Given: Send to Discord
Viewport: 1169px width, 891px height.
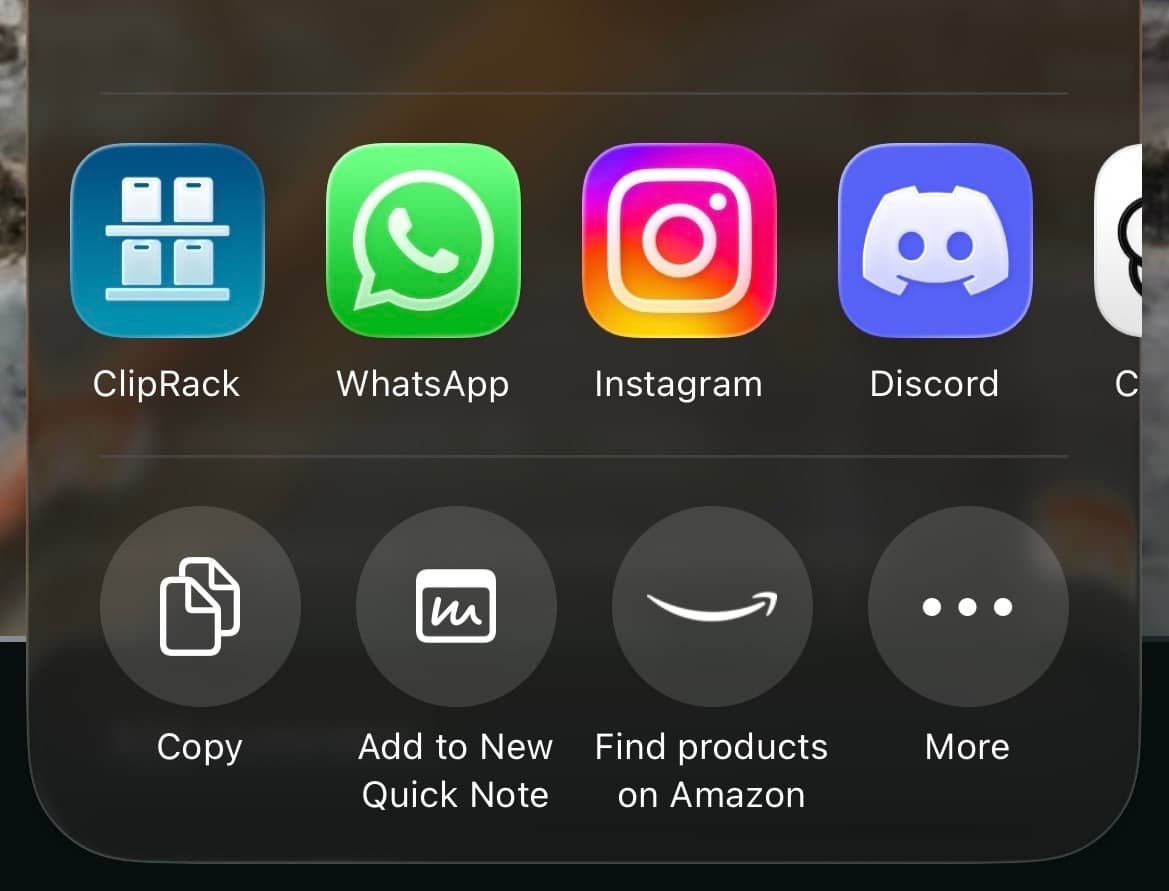Looking at the screenshot, I should [x=934, y=241].
